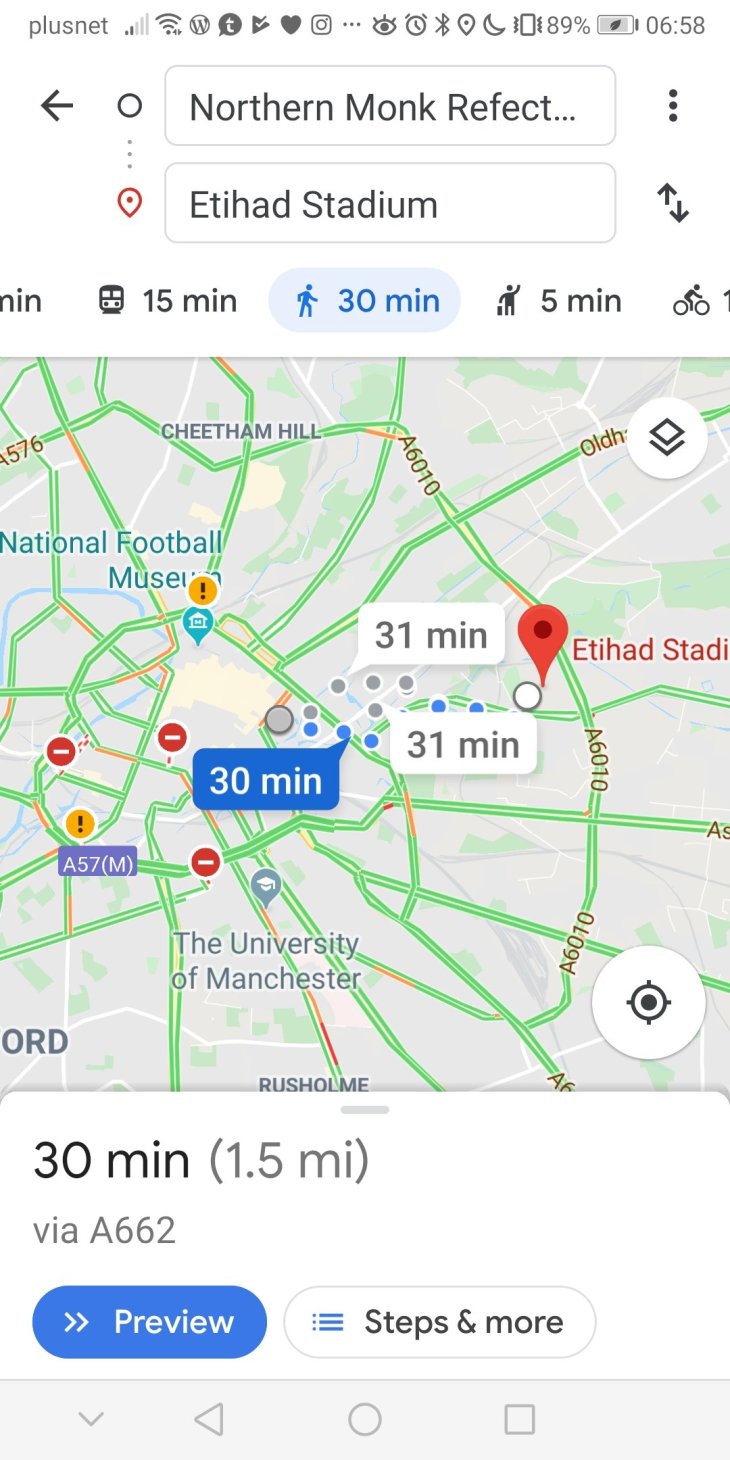Image resolution: width=730 pixels, height=1460 pixels.
Task: Edit the Northern Monk Refectory starting point
Action: click(x=389, y=106)
